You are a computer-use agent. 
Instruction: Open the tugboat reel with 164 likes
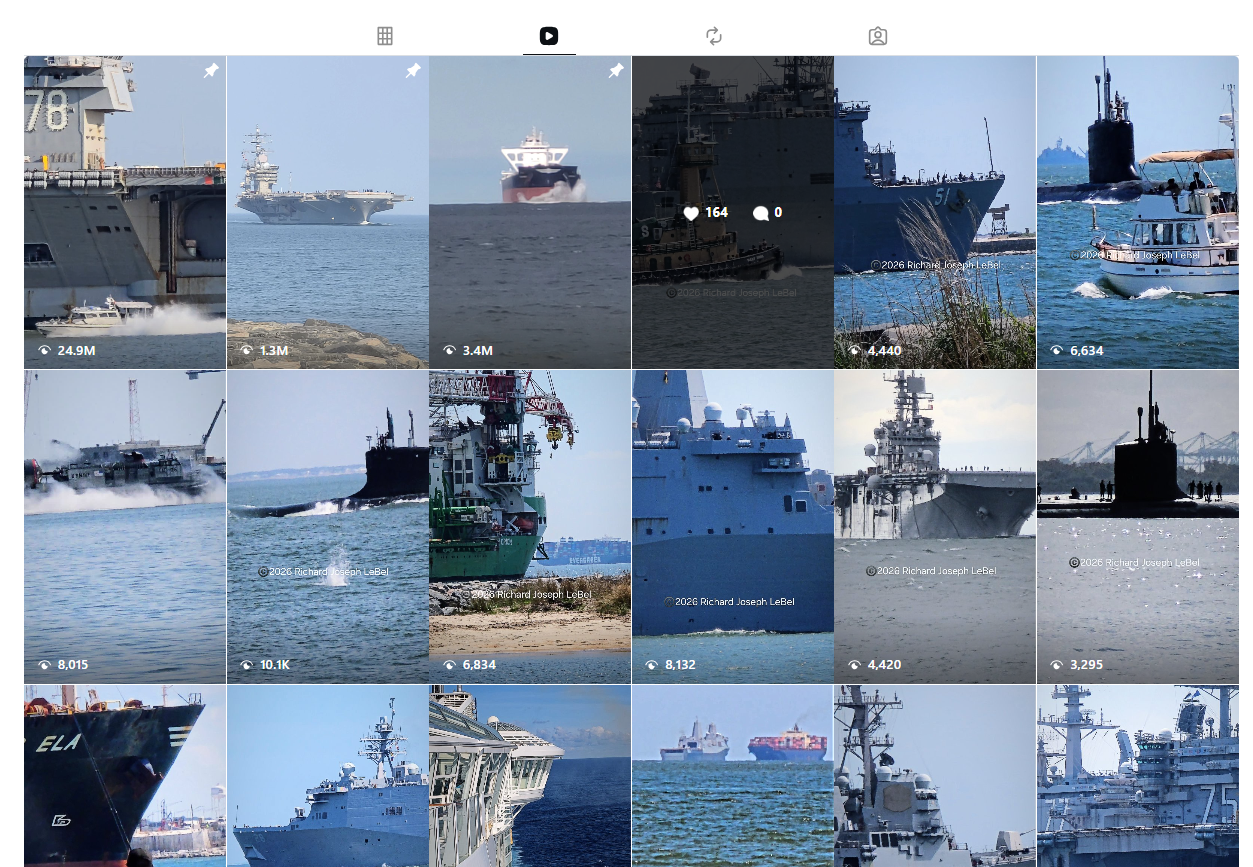(x=732, y=212)
